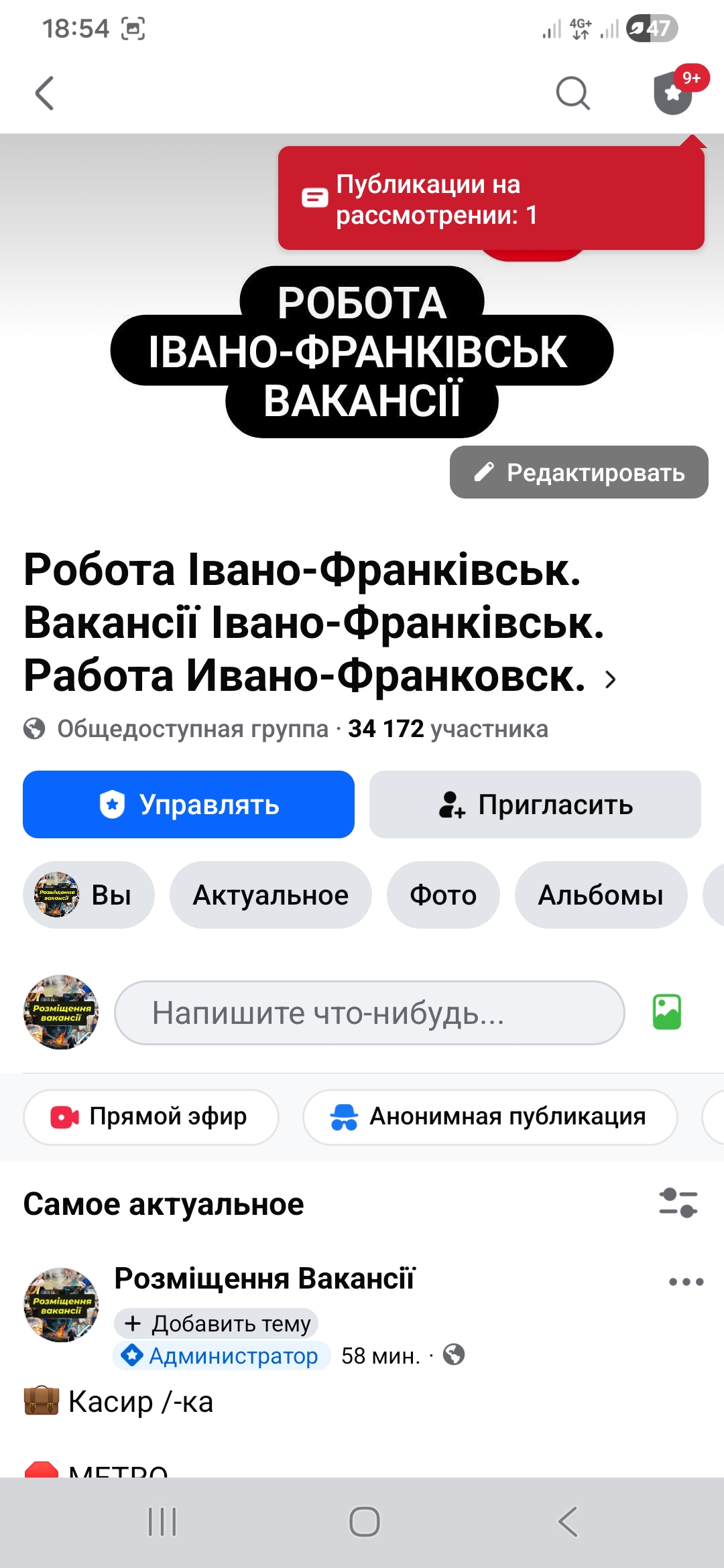Tap Редактировать to edit the cover

click(x=578, y=473)
